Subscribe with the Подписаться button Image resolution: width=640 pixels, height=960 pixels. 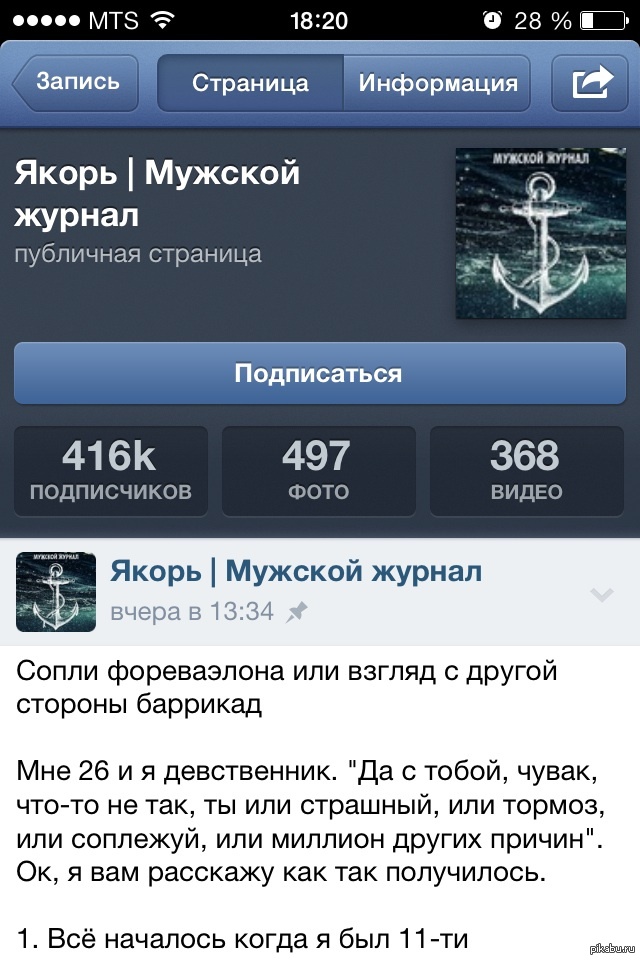[x=319, y=374]
